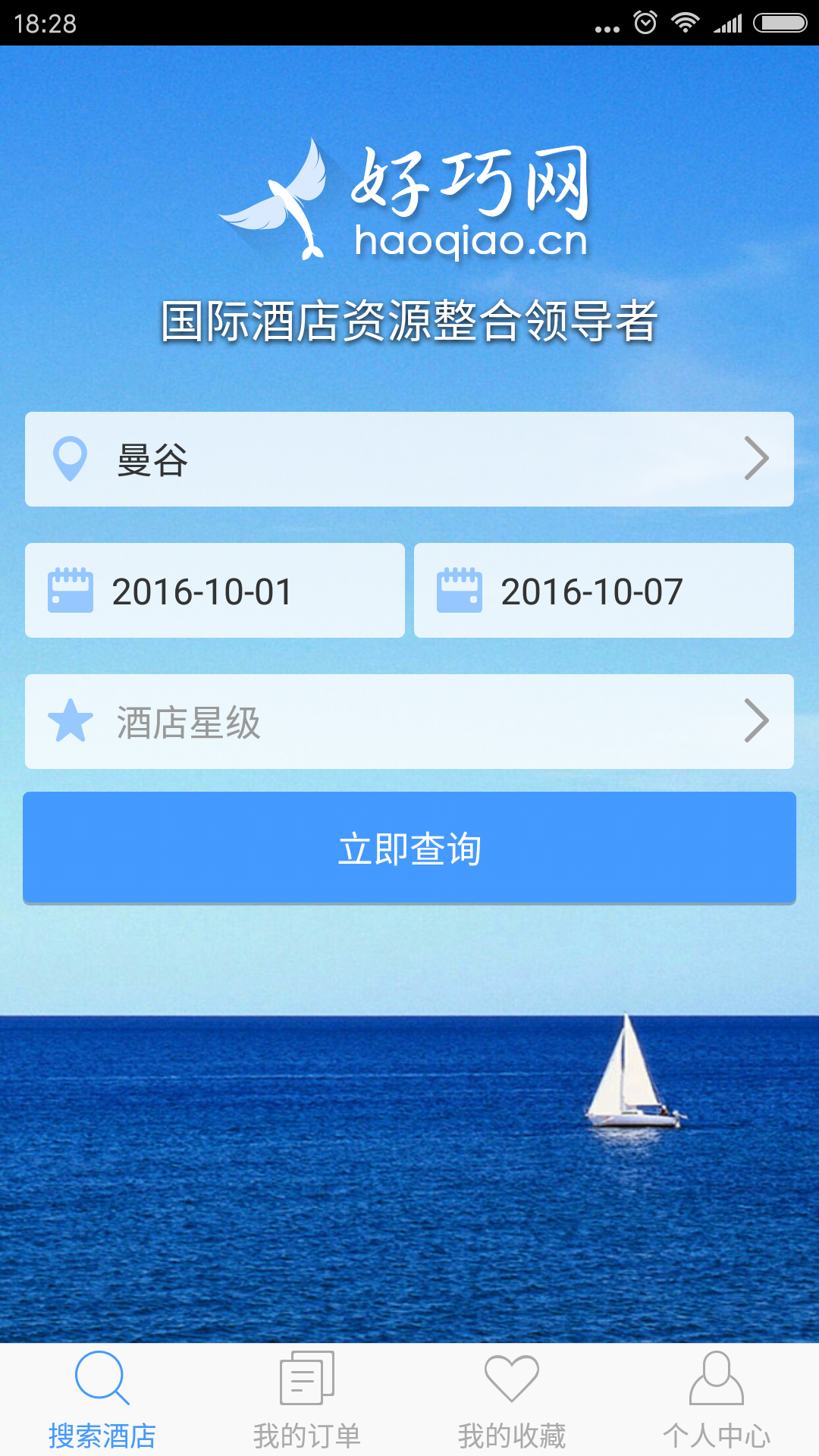Expand the city selection chevron next to 曼谷

[756, 459]
